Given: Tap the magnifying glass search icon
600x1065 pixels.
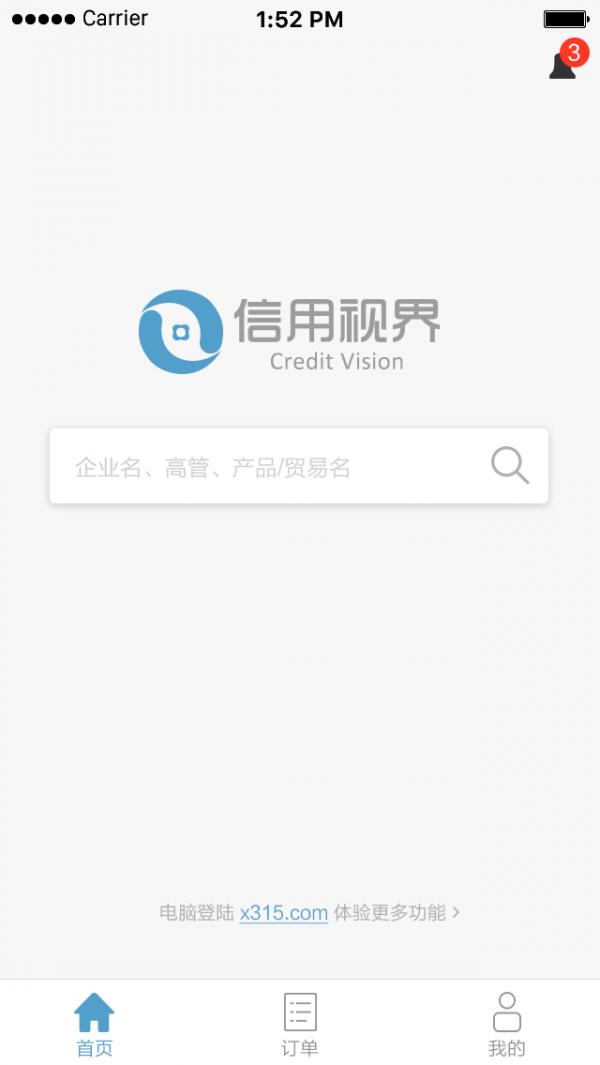Looking at the screenshot, I should pos(509,466).
